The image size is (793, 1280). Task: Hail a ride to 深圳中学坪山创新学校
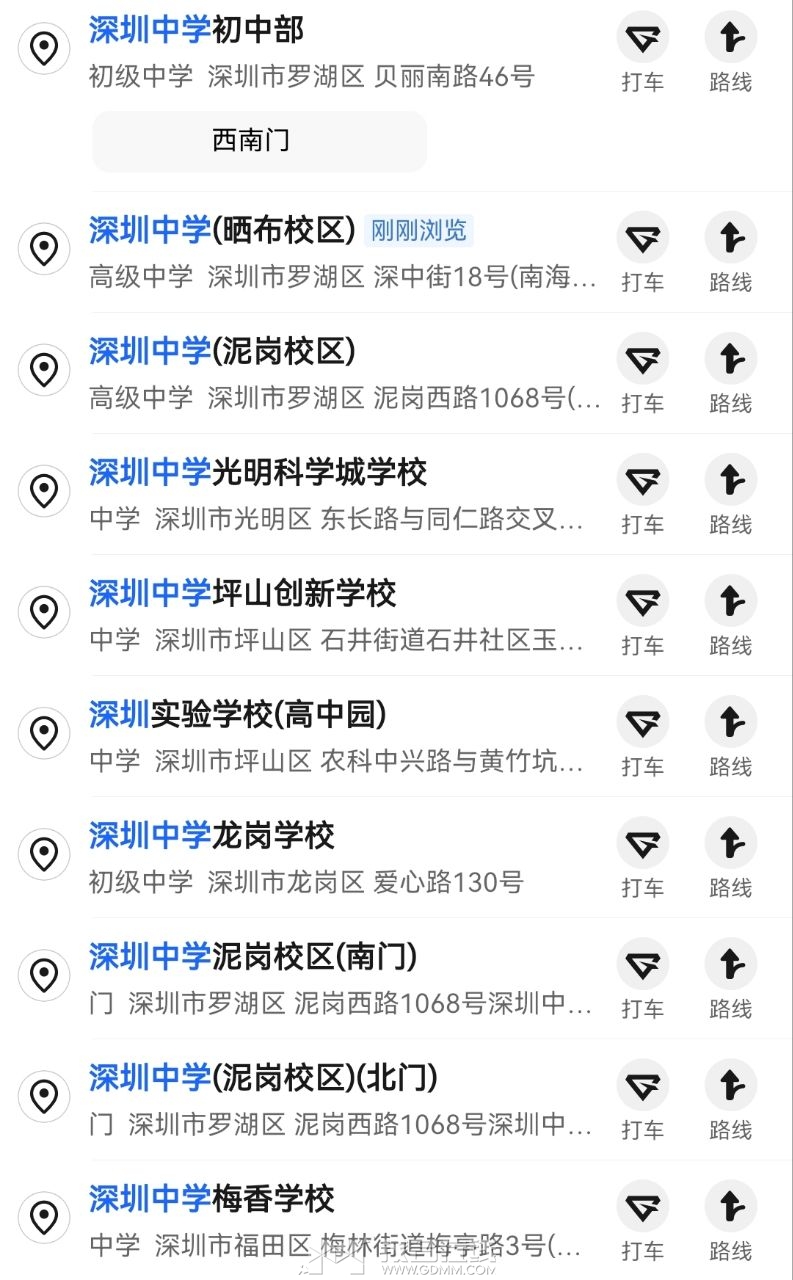coord(642,615)
